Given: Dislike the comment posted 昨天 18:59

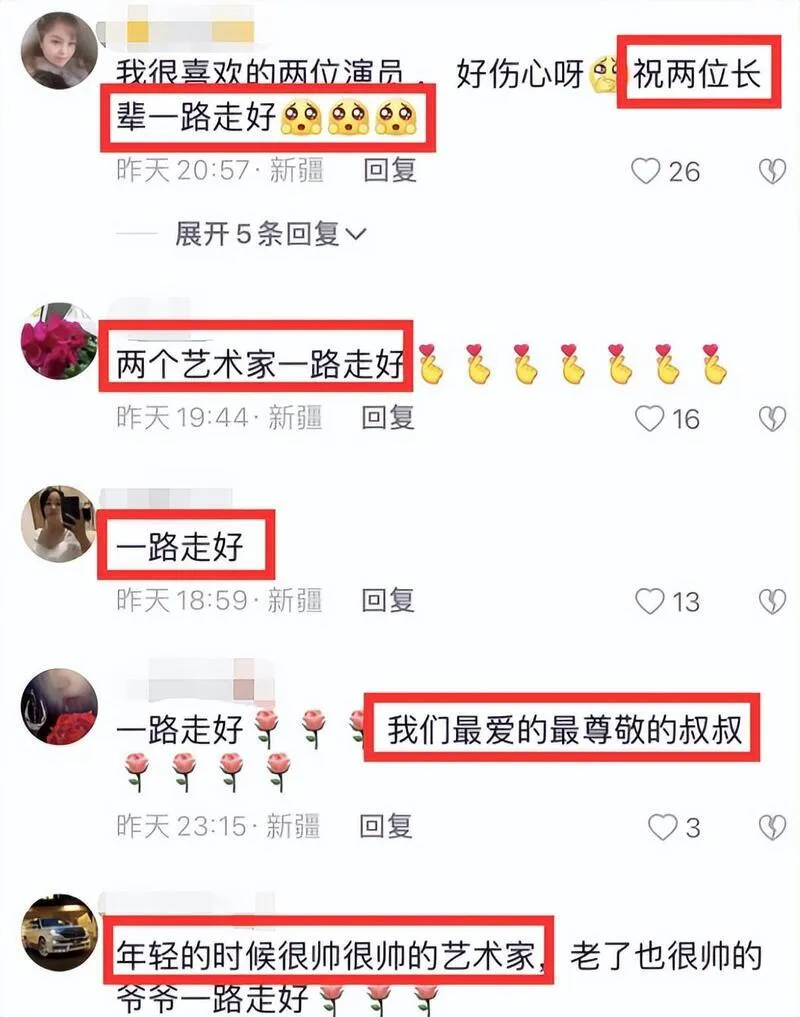Looking at the screenshot, I should [772, 601].
